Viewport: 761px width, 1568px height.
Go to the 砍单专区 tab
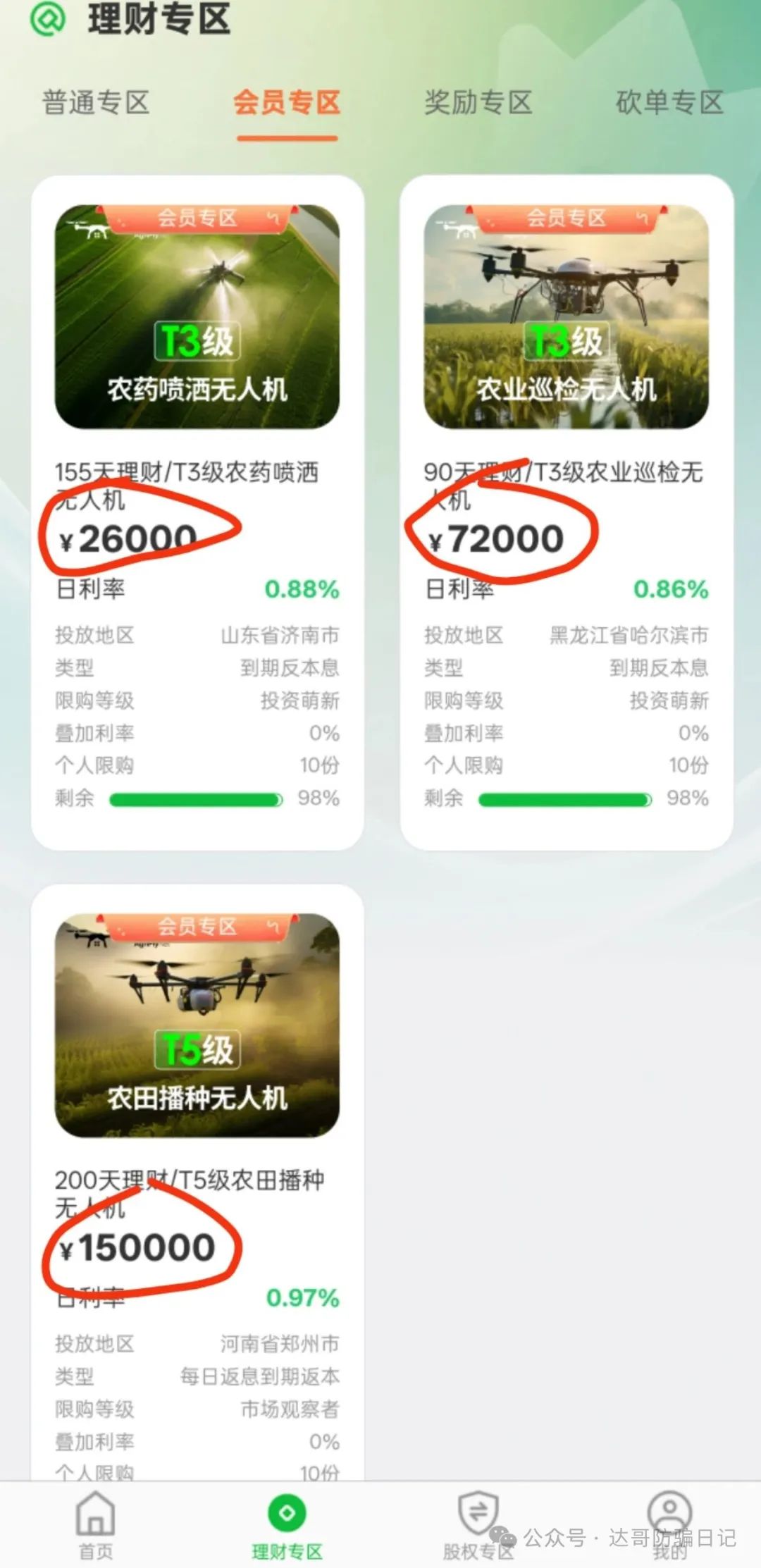point(669,103)
